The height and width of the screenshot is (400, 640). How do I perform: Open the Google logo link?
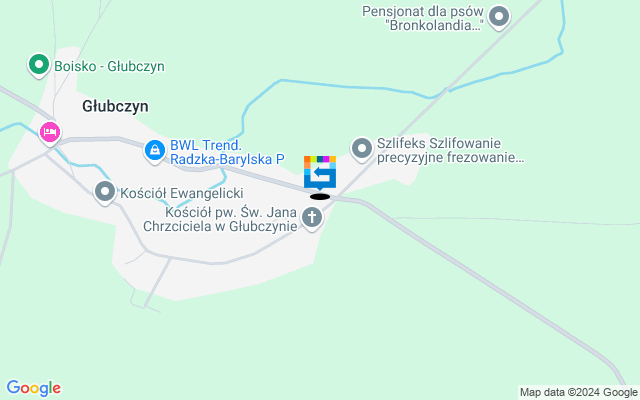pyautogui.click(x=33, y=388)
